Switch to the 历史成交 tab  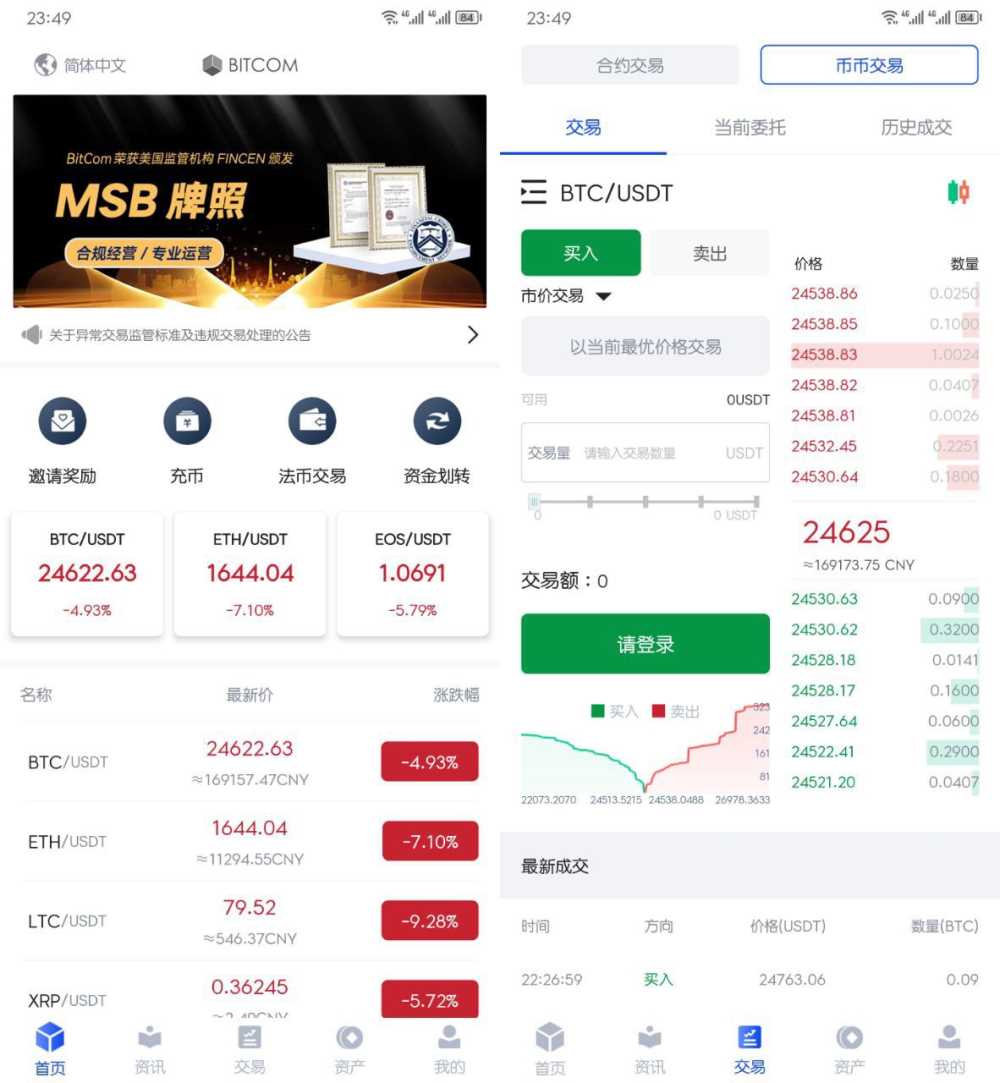[x=916, y=127]
